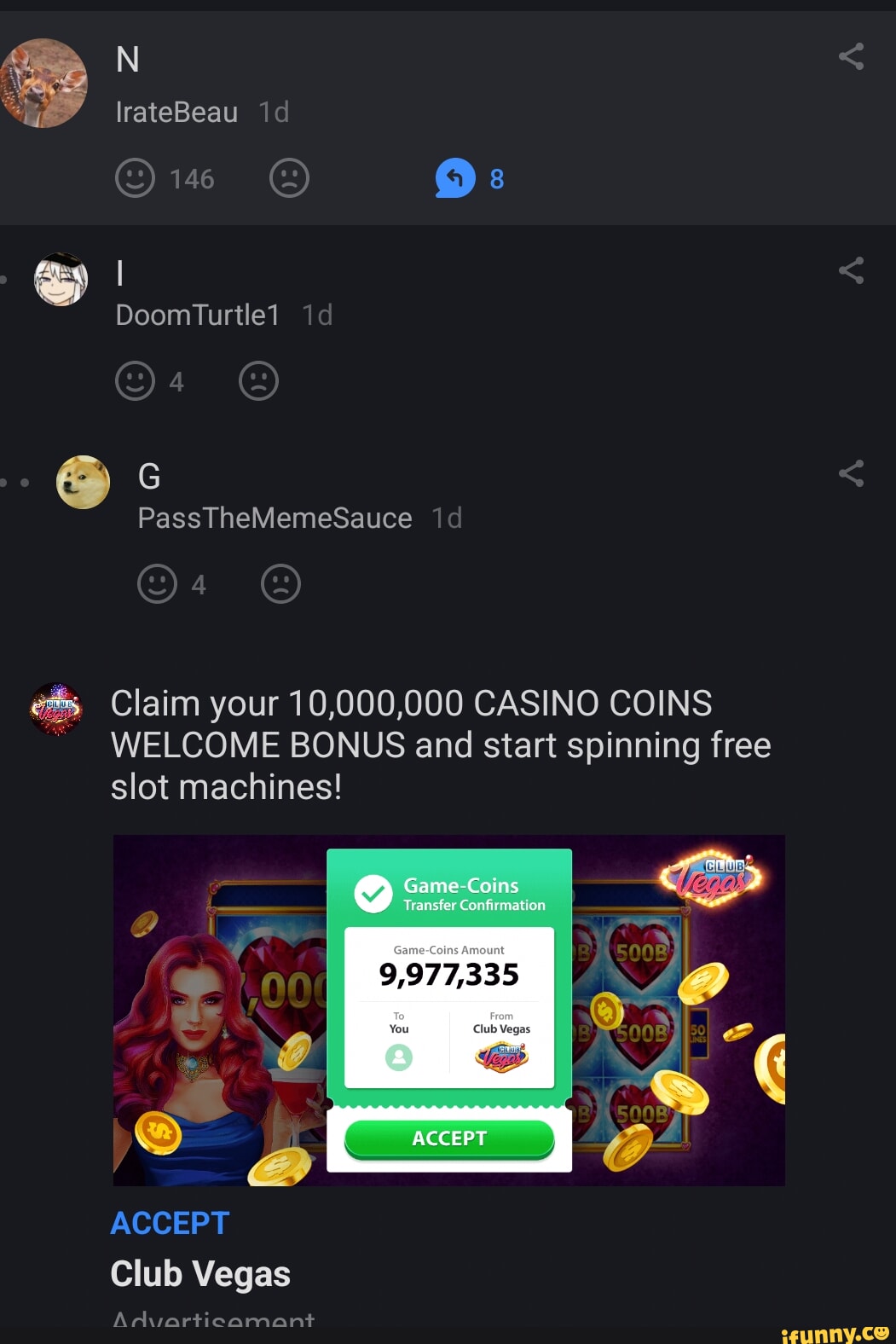Smile at PassTheMemeSauce's comment

click(157, 584)
